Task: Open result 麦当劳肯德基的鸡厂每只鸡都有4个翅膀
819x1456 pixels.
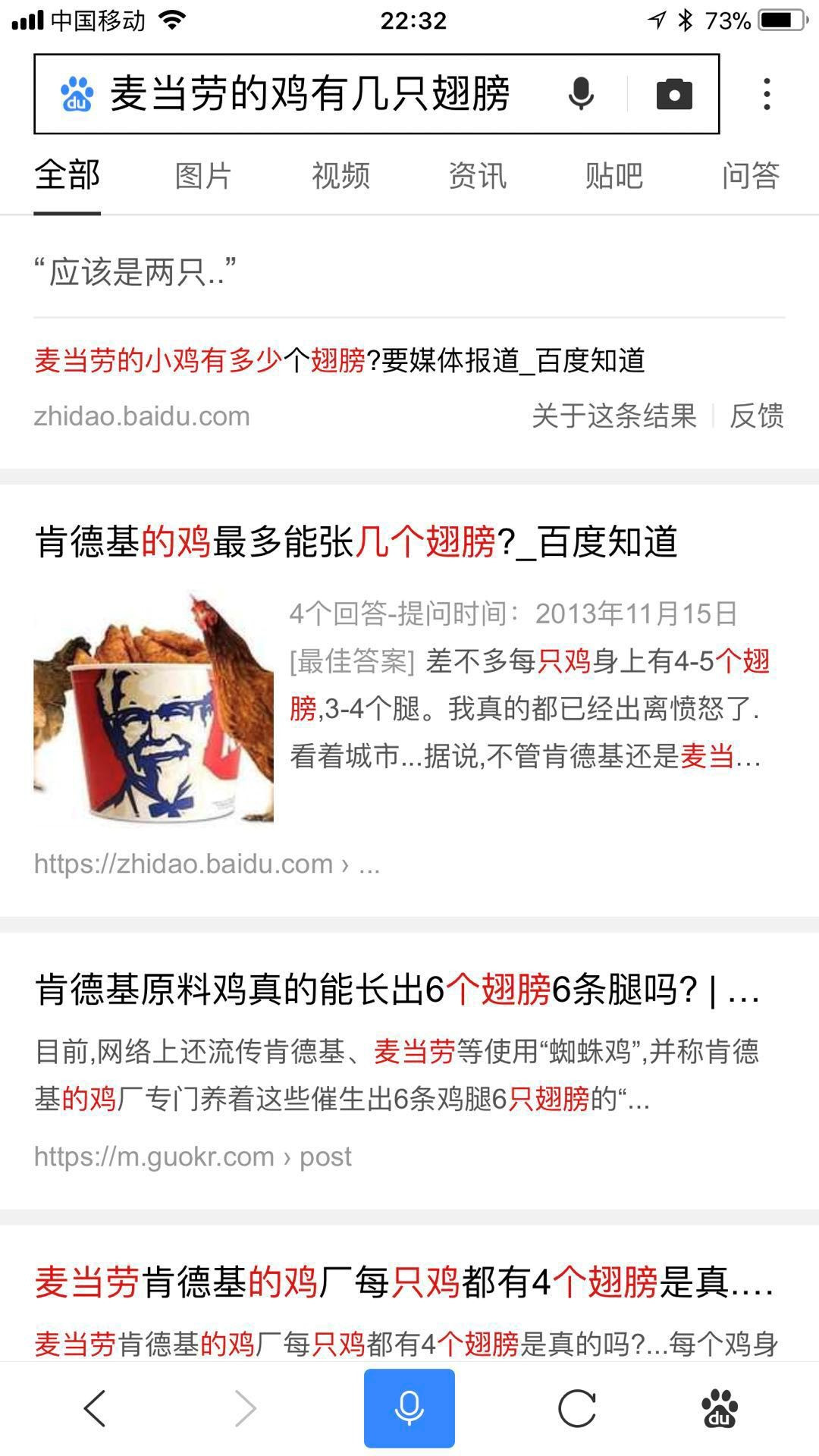Action: tap(403, 1283)
